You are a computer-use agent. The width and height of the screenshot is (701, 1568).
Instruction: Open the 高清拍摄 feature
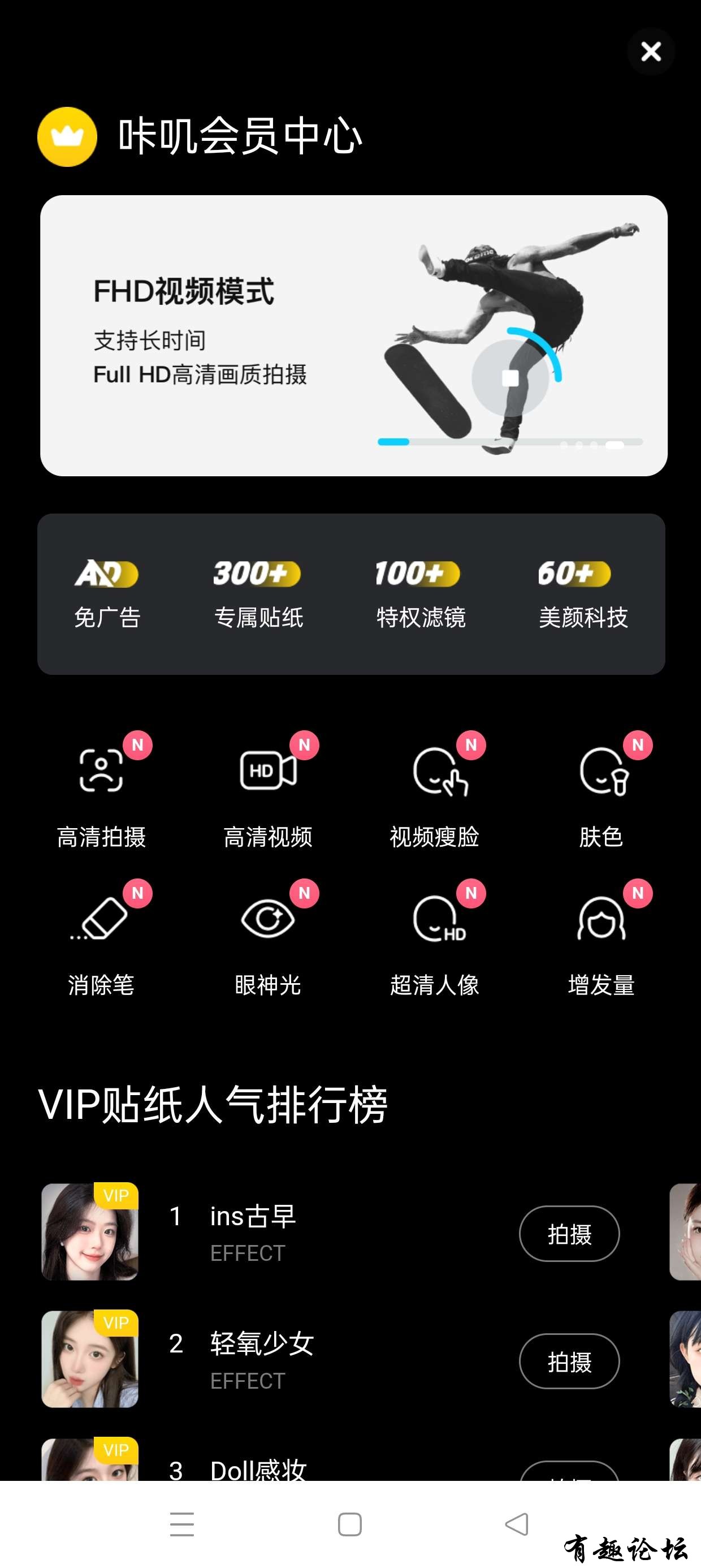(101, 791)
